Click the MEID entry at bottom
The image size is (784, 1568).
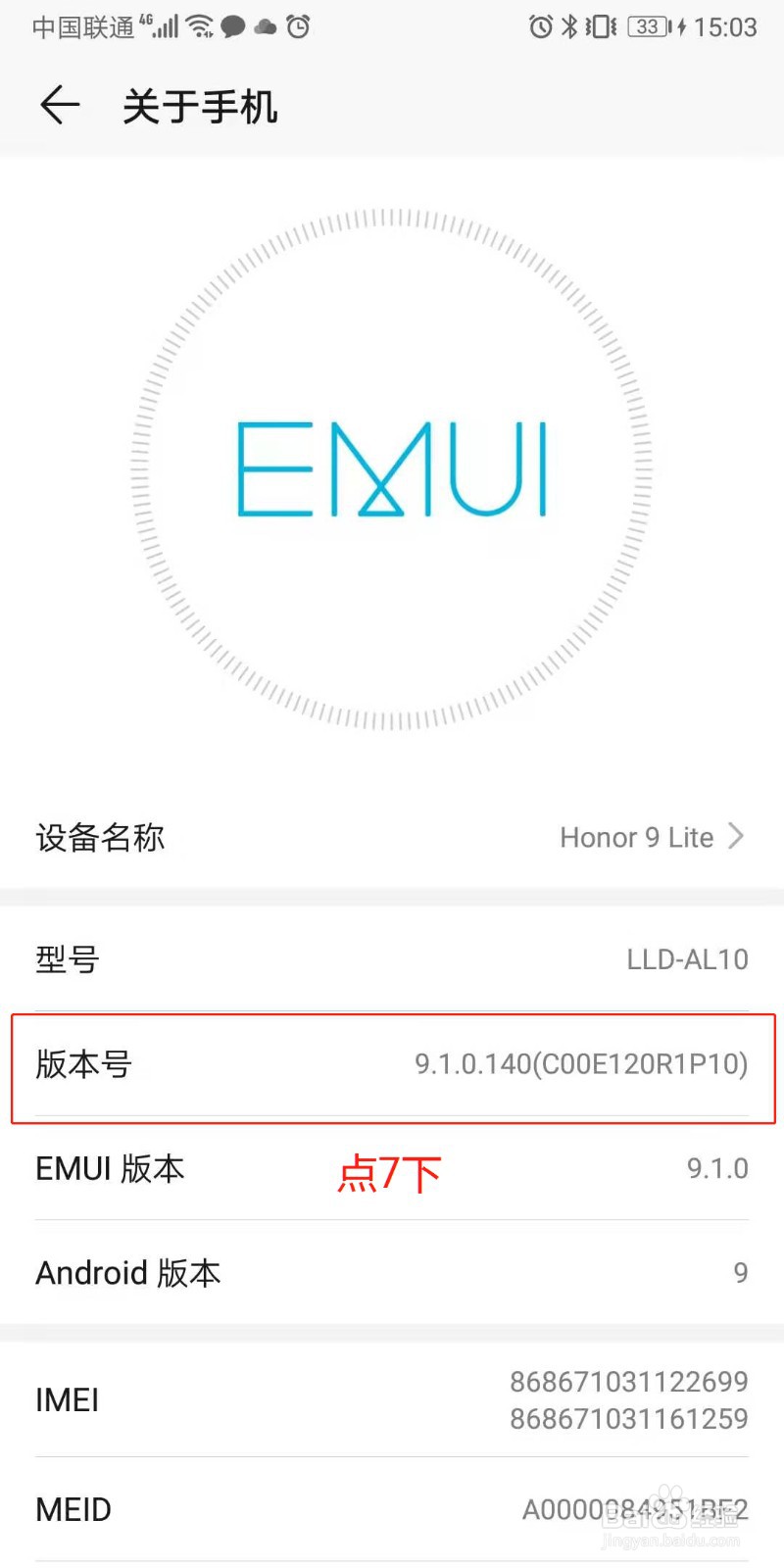392,1509
